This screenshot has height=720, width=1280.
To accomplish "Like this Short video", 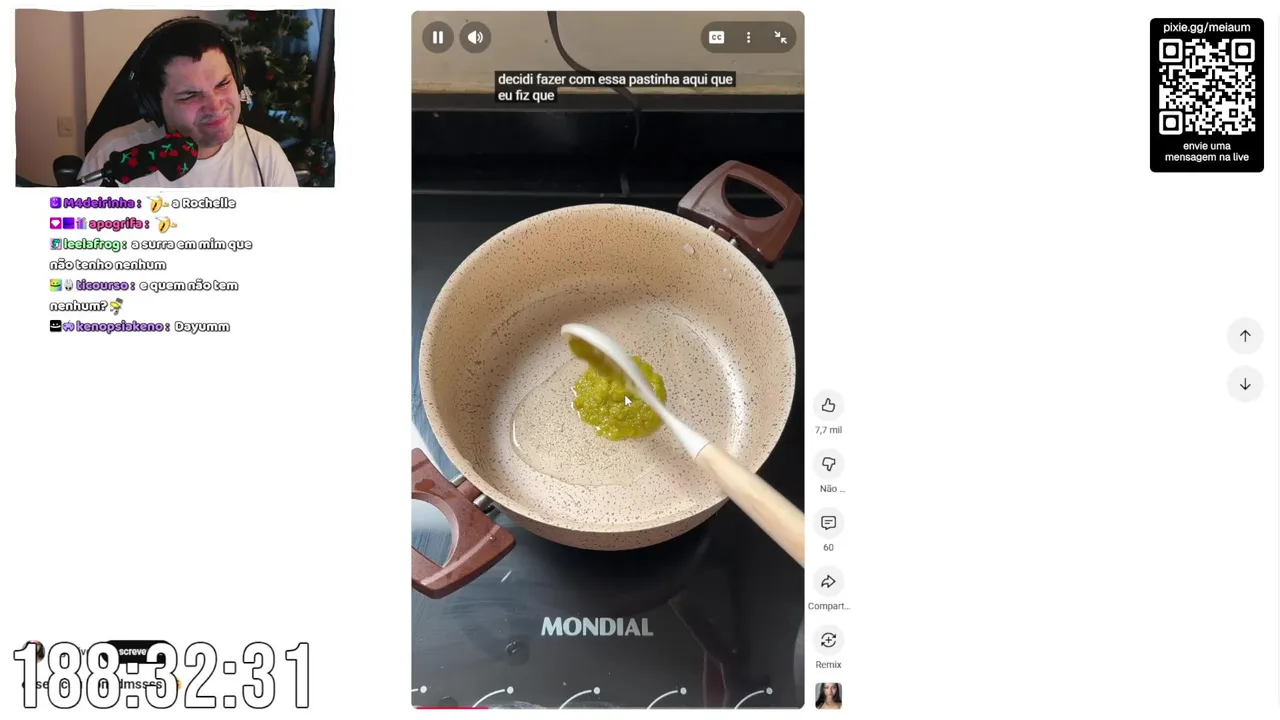I will [x=828, y=406].
